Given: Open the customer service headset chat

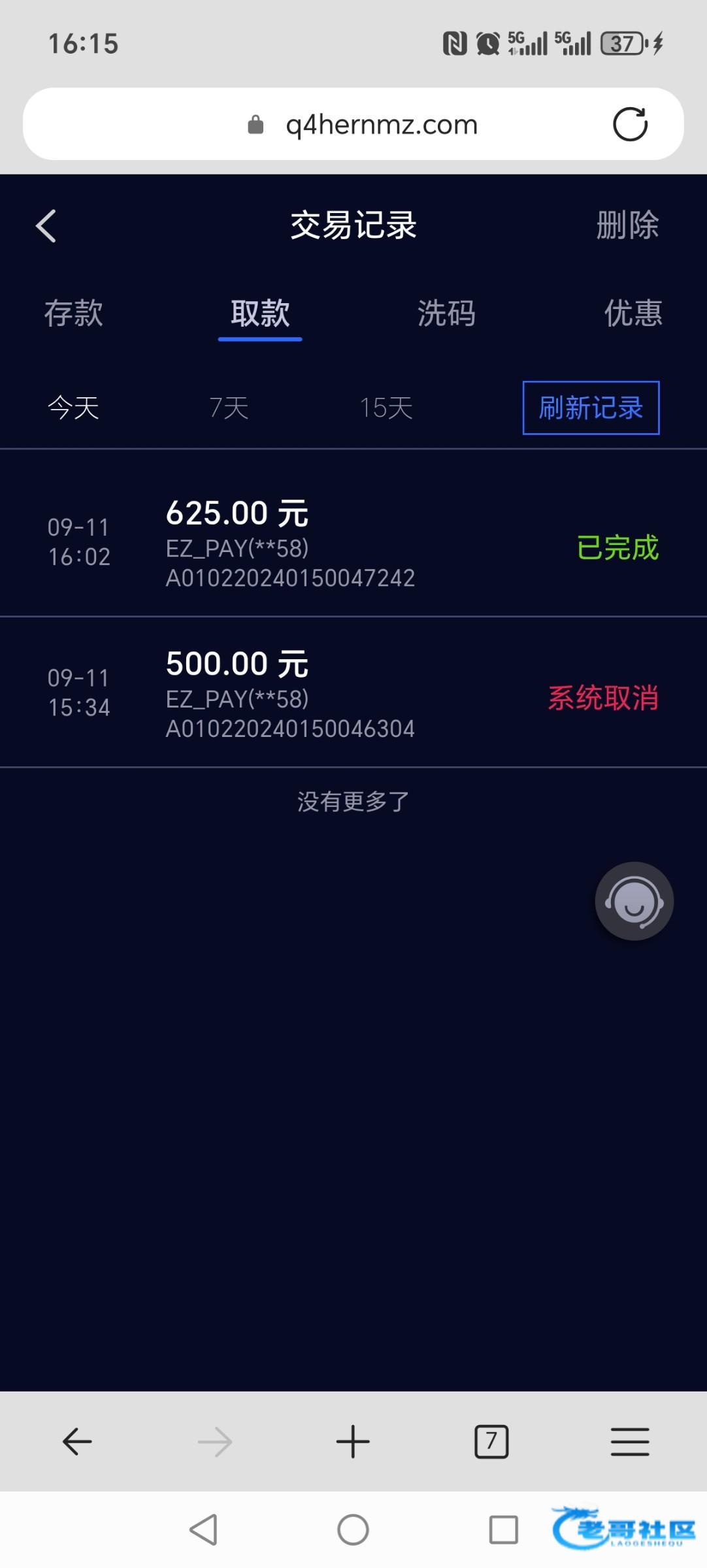Looking at the screenshot, I should [x=634, y=902].
